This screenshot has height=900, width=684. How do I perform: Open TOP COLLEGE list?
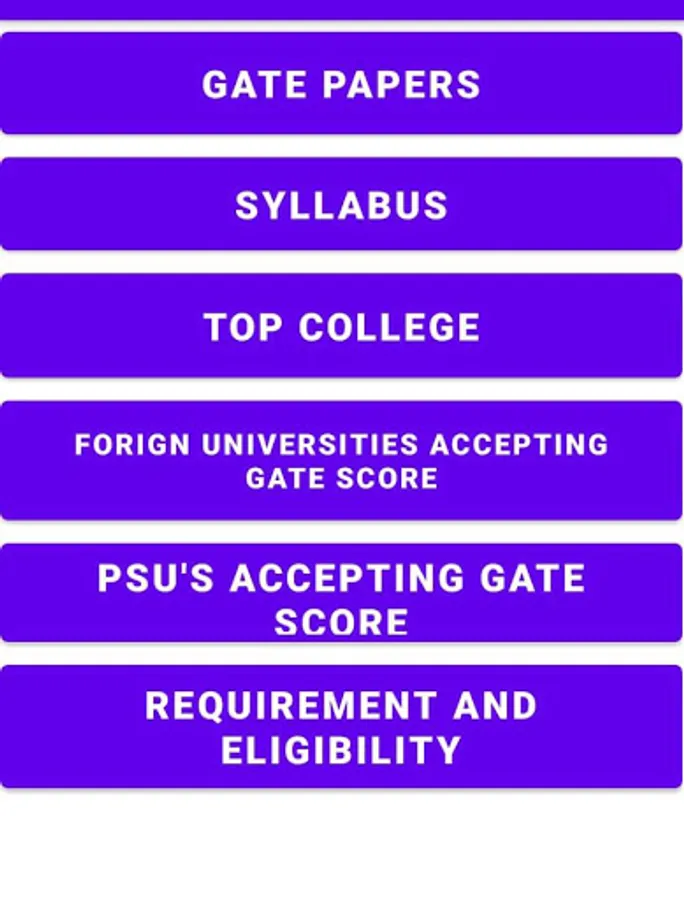click(342, 325)
